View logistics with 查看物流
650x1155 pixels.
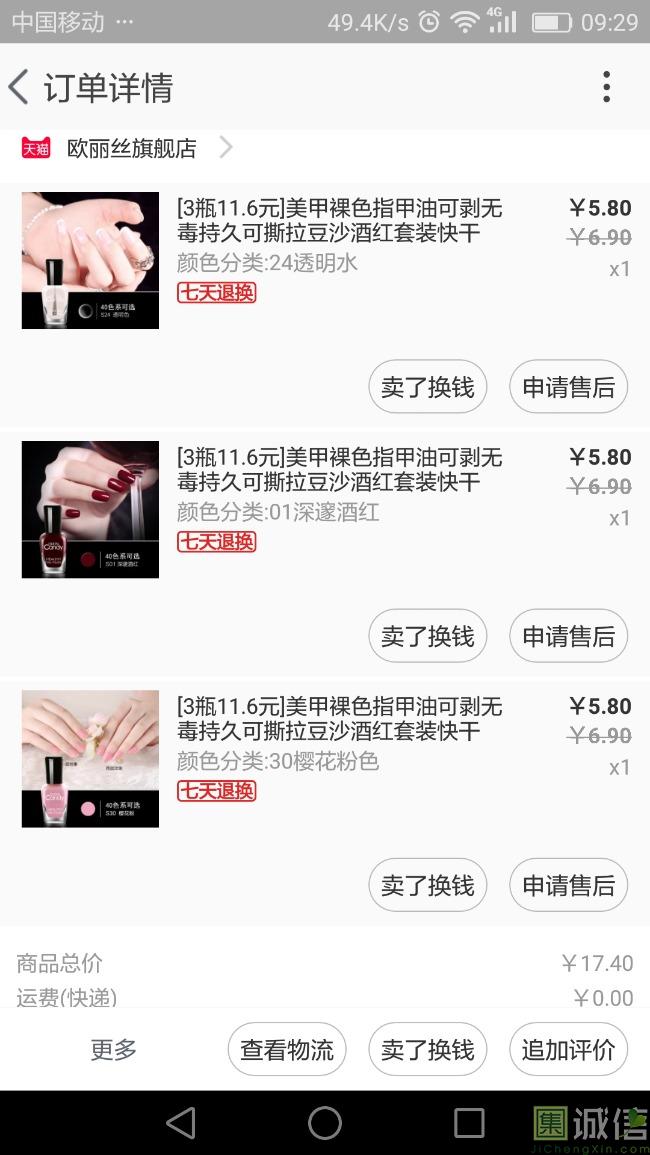tap(287, 1050)
